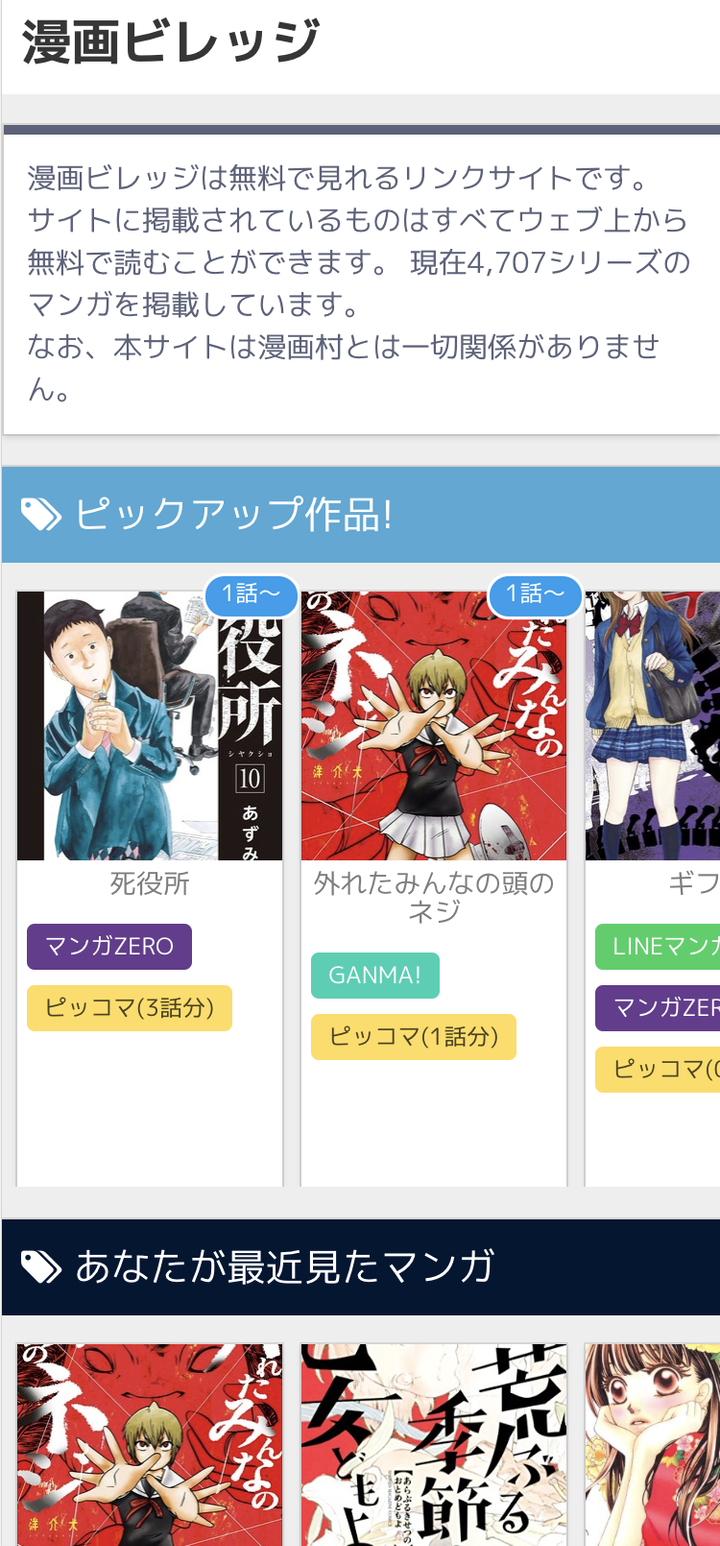Open 外れたみんなの頭のネジ cover in pickup works
This screenshot has height=1546, width=720.
tap(434, 725)
